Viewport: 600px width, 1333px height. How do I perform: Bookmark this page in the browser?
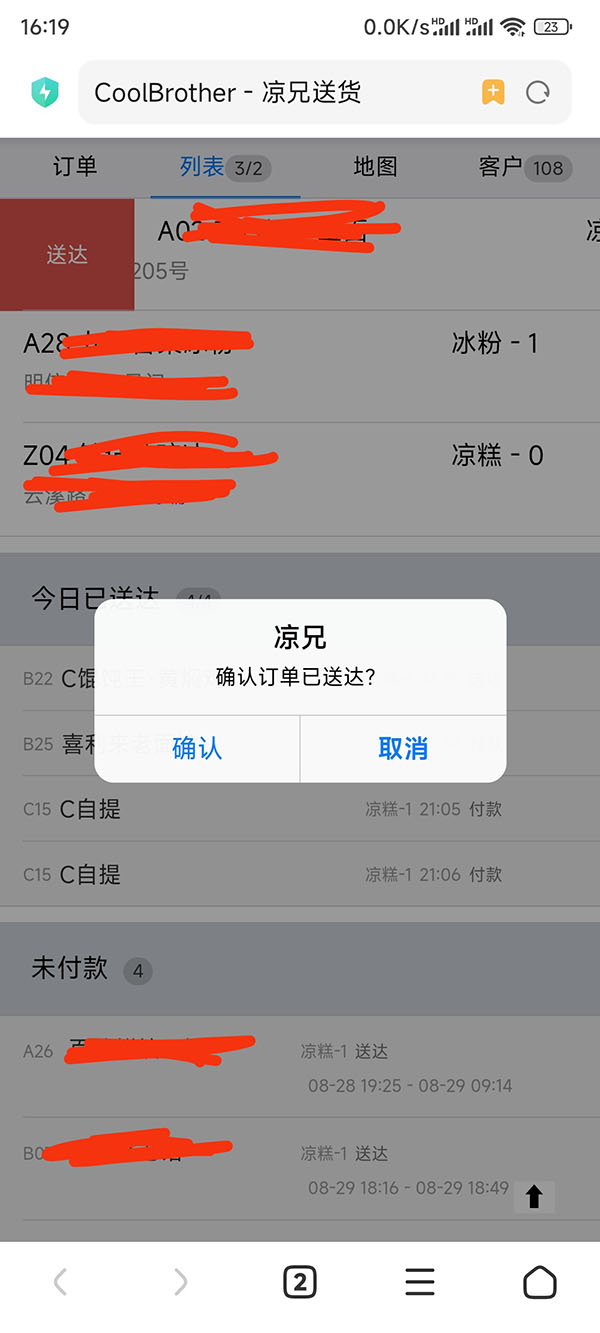(x=492, y=93)
